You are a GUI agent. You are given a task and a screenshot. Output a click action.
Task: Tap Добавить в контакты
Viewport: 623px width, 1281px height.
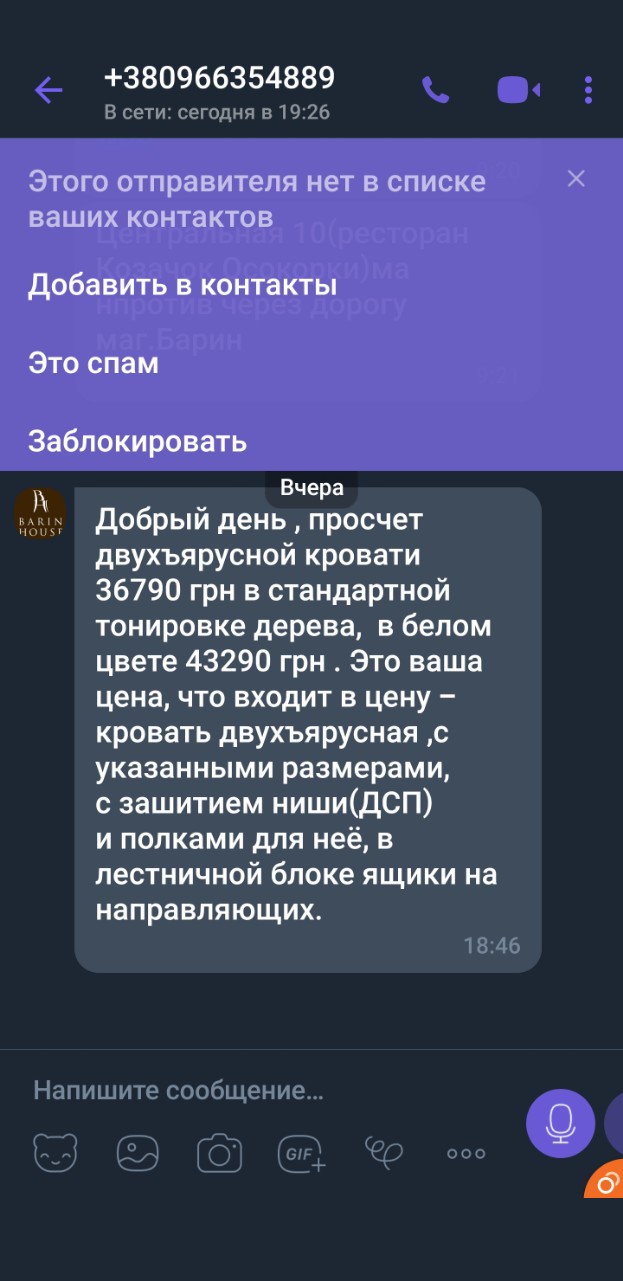click(x=182, y=285)
